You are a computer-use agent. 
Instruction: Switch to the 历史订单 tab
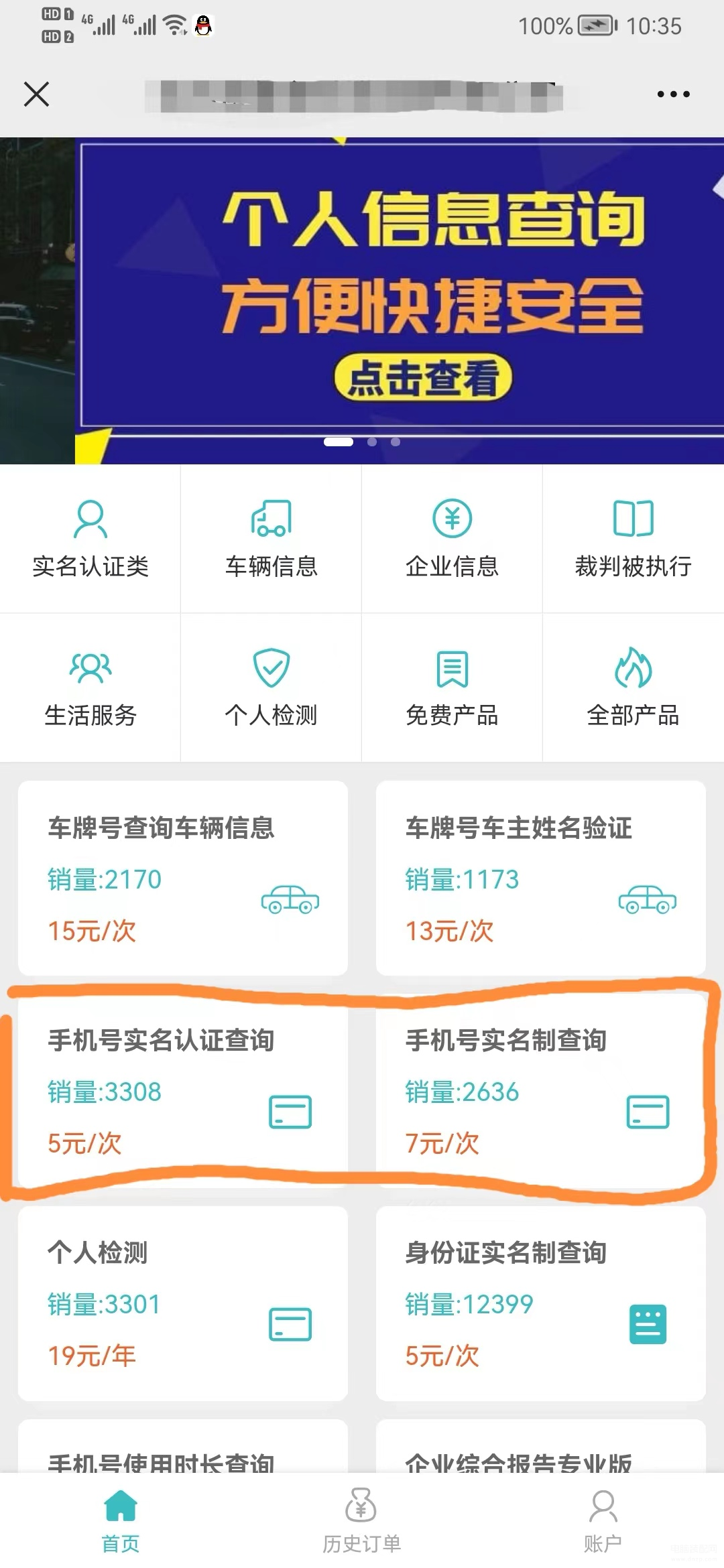[x=361, y=1521]
